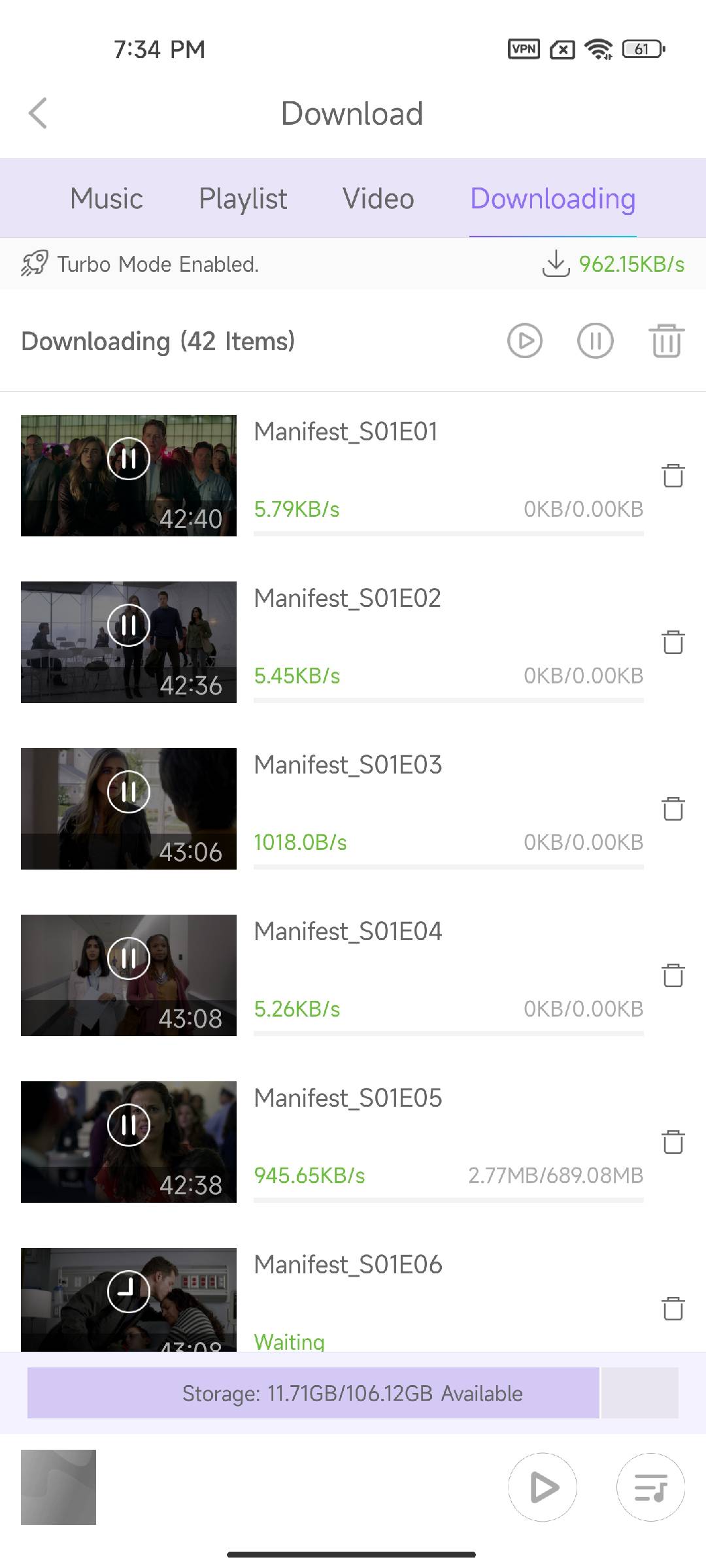The height and width of the screenshot is (1568, 706).
Task: Resume all downloads with the play icon
Action: pos(525,341)
